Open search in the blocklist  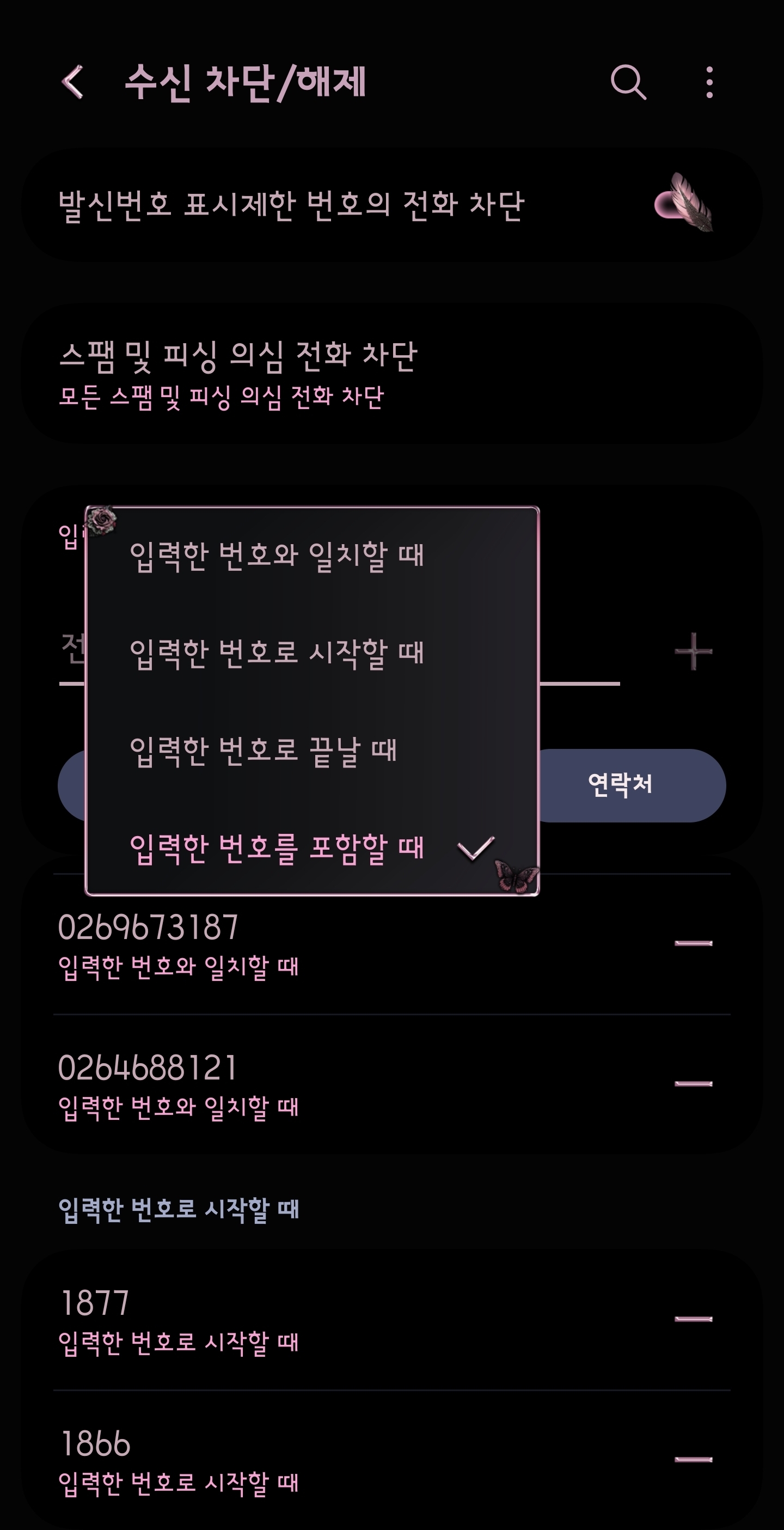[628, 82]
